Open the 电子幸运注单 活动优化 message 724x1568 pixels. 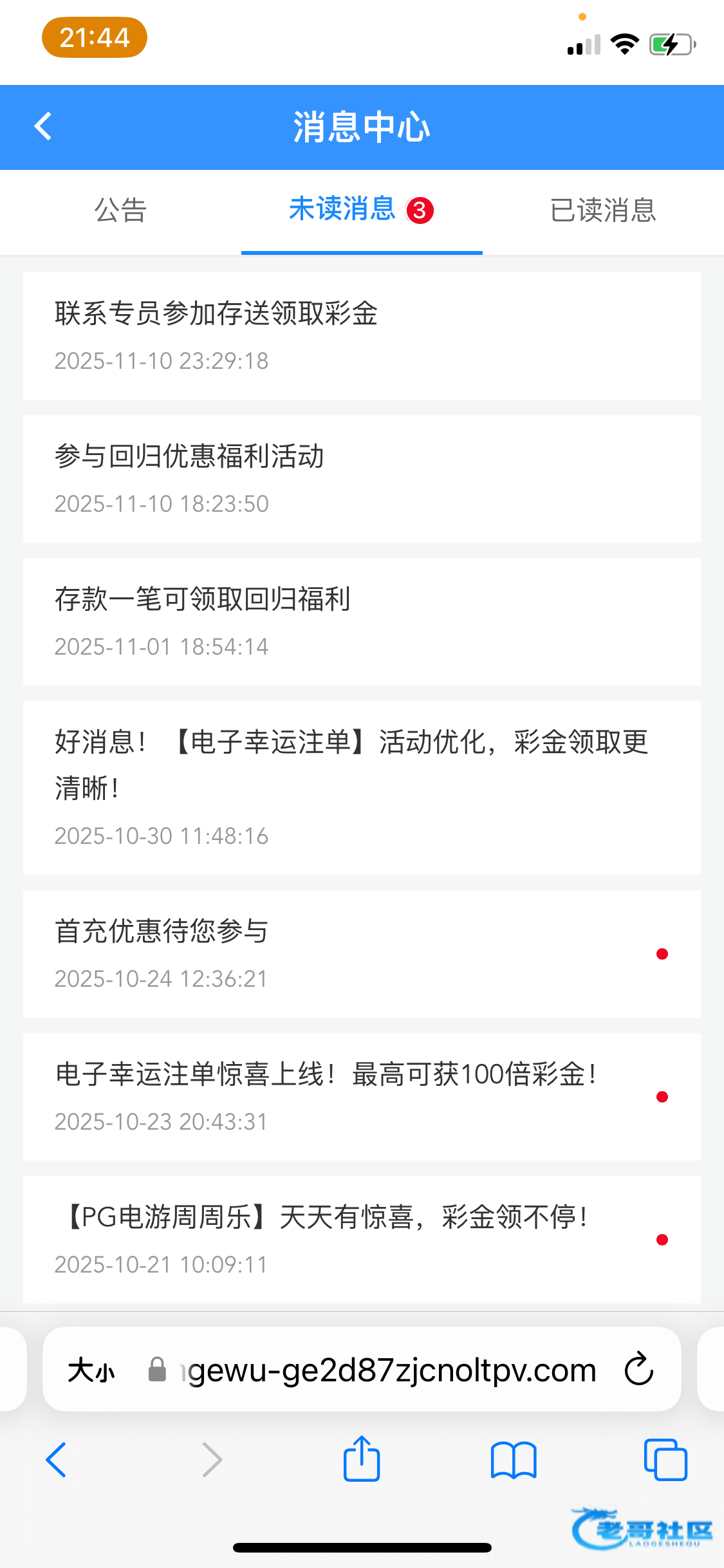[361, 787]
